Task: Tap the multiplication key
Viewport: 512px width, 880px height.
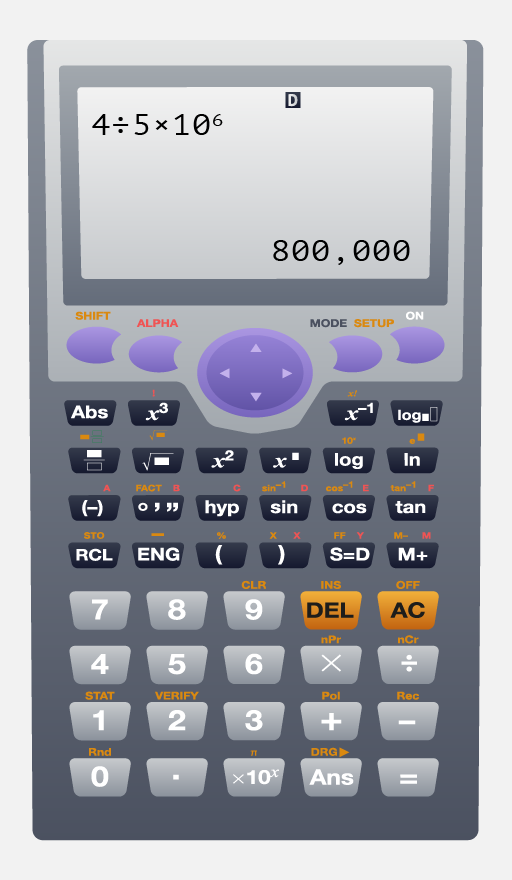Action: click(x=331, y=664)
